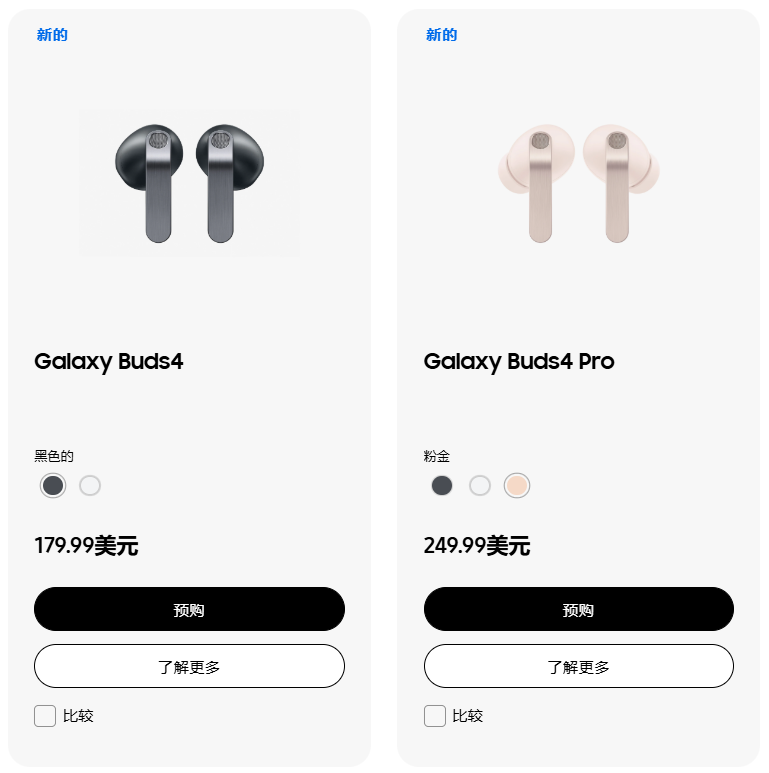Pre-order the Galaxy Buds4 Pro

(x=578, y=609)
